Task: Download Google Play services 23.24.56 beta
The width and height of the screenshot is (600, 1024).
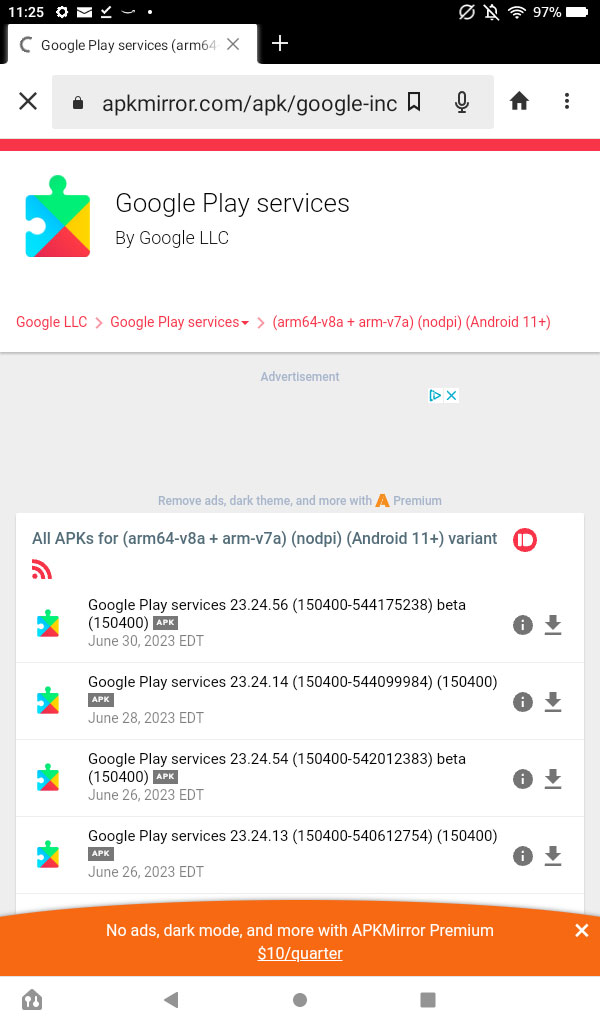Action: [553, 625]
